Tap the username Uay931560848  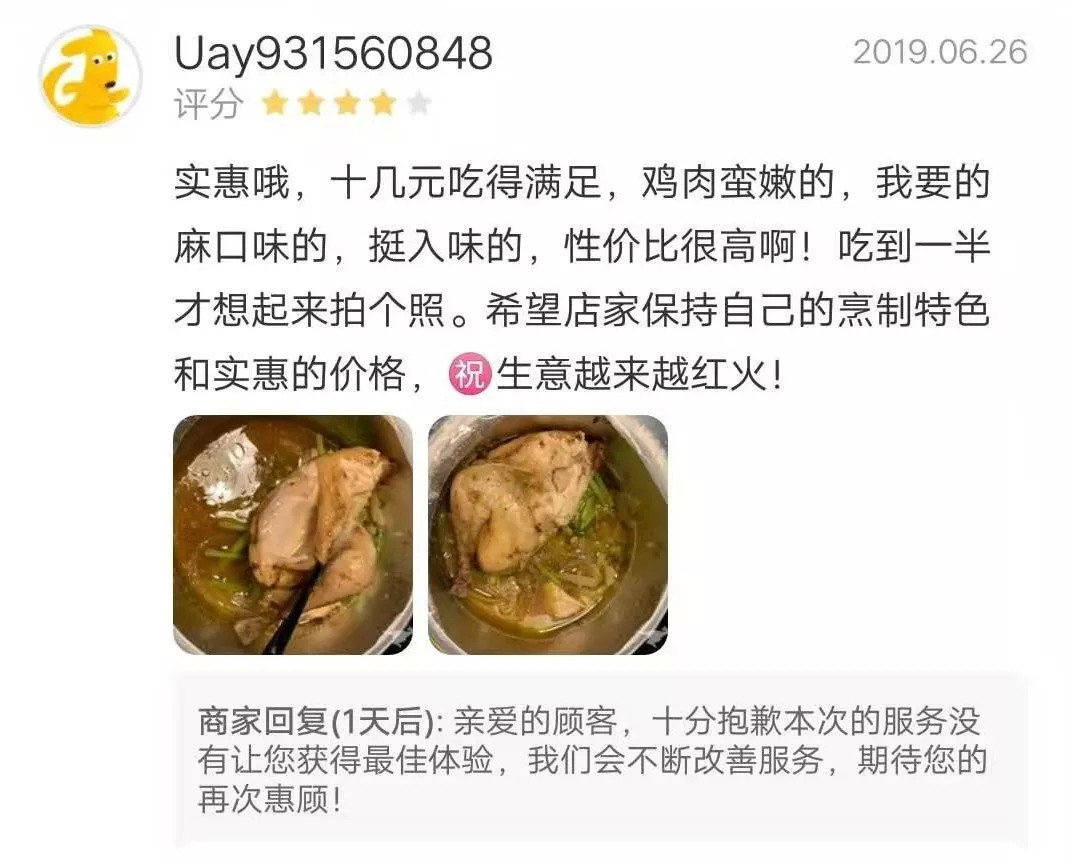pos(333,54)
